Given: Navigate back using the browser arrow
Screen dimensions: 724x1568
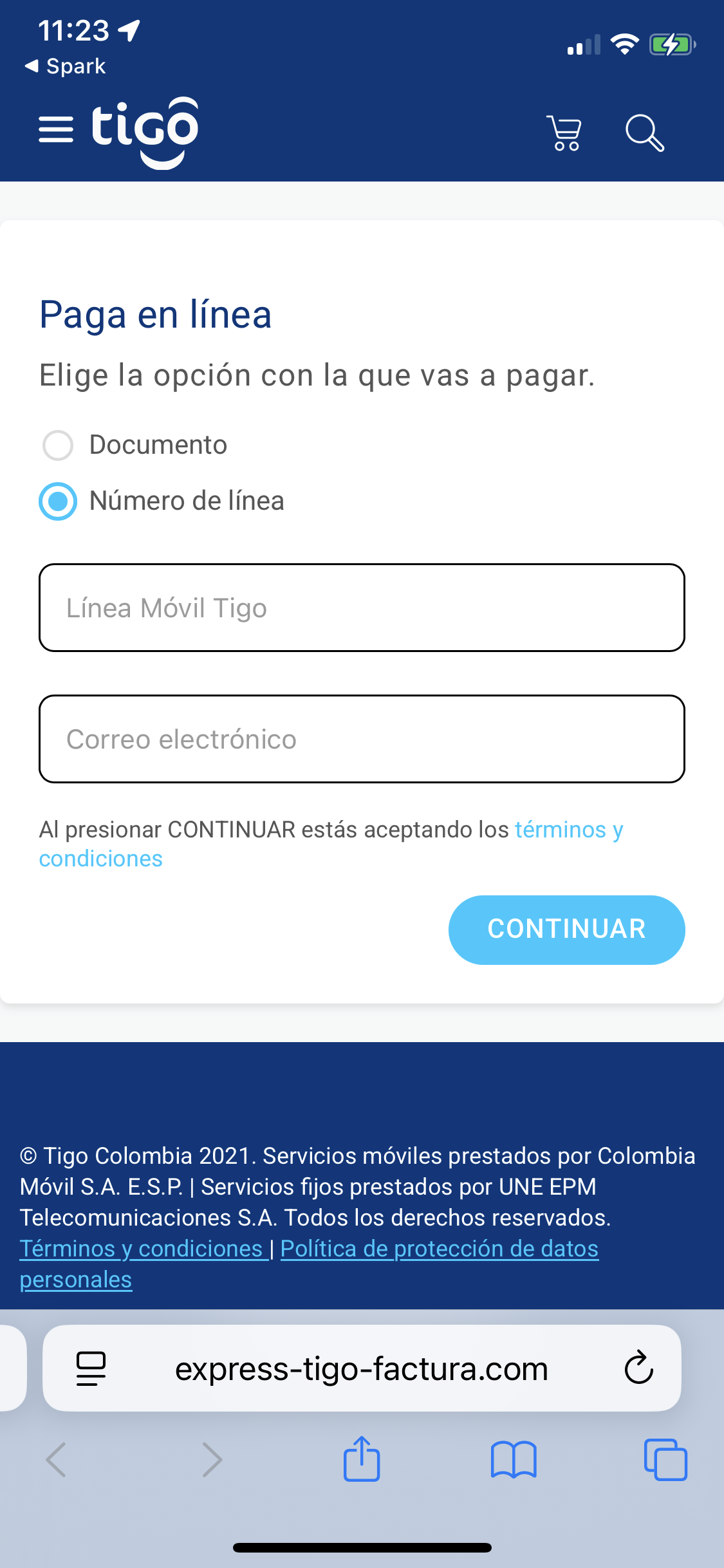Looking at the screenshot, I should [56, 1460].
